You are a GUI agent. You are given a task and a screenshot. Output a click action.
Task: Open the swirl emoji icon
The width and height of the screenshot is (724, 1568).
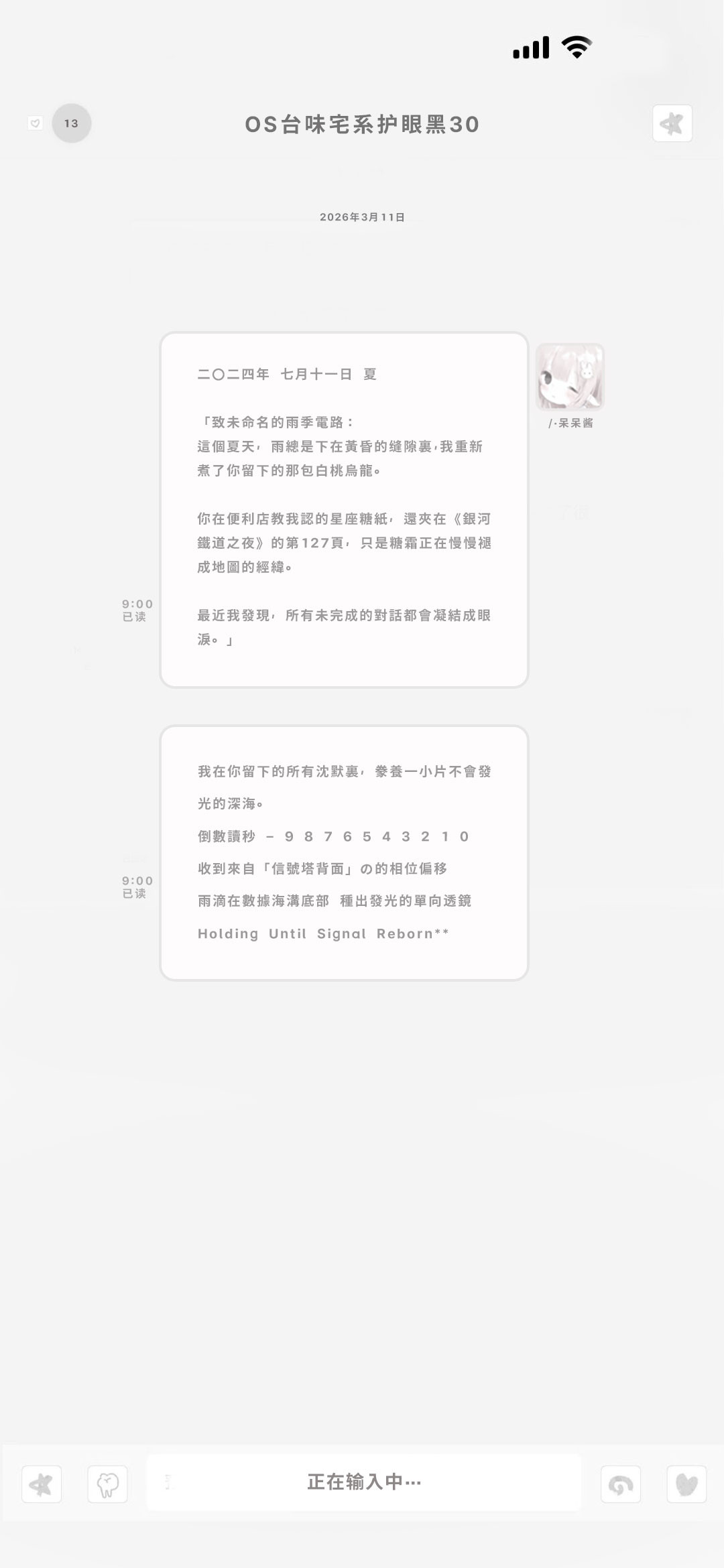pos(621,1484)
